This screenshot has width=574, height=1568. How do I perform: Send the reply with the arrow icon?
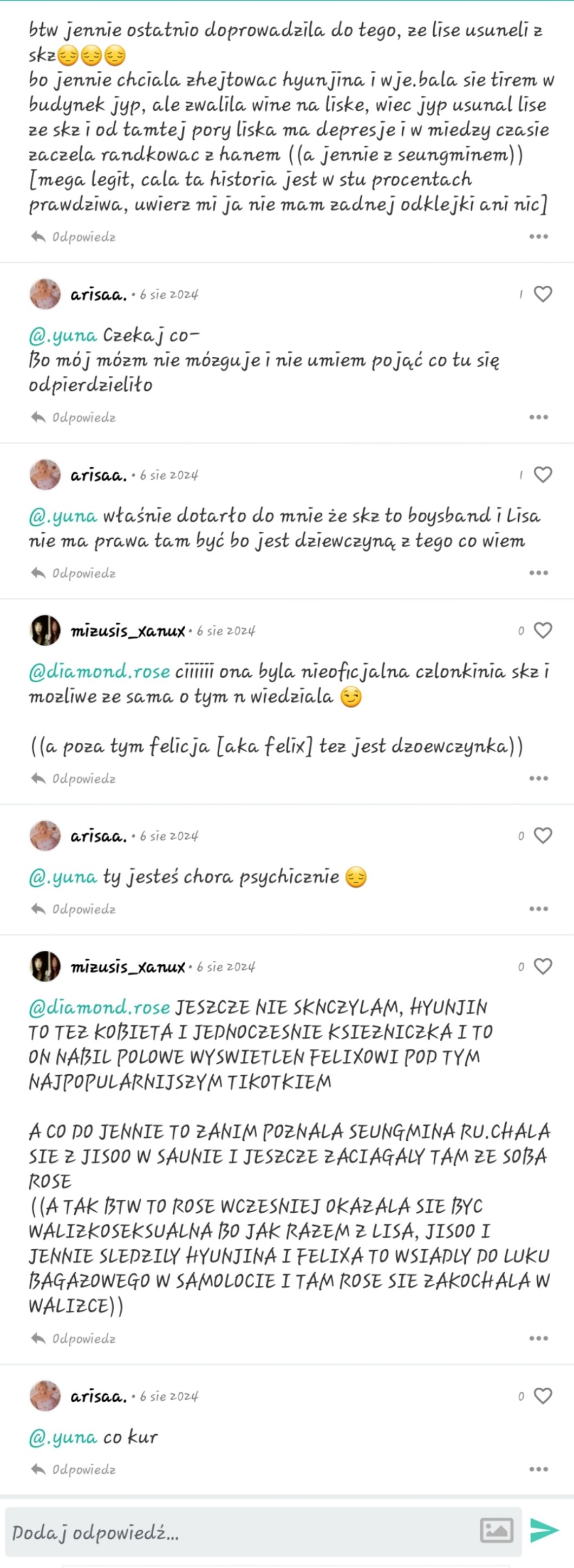tap(544, 1530)
